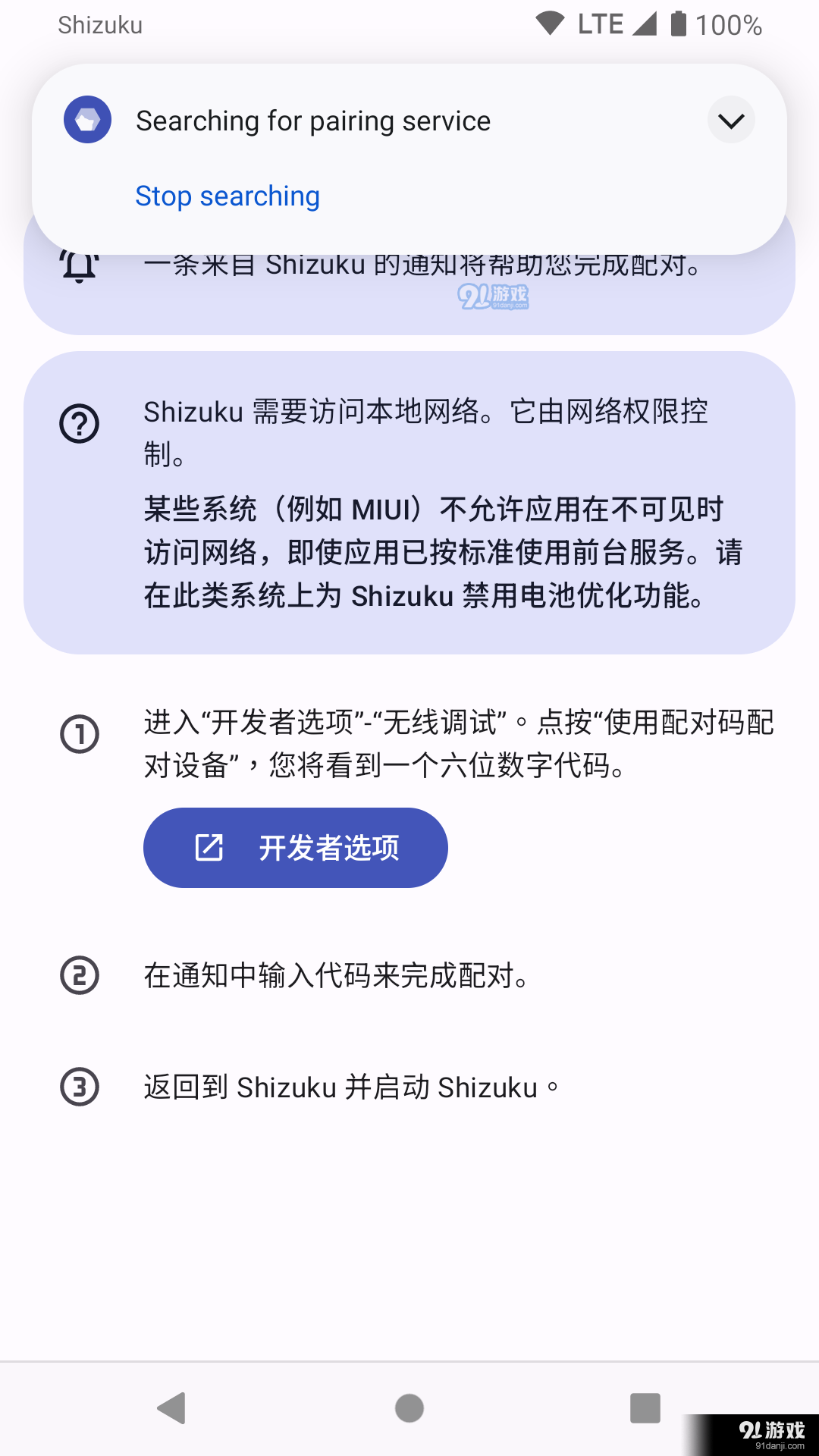Image resolution: width=819 pixels, height=1456 pixels.
Task: Tap the Shizuku notification app icon
Action: pos(87,120)
